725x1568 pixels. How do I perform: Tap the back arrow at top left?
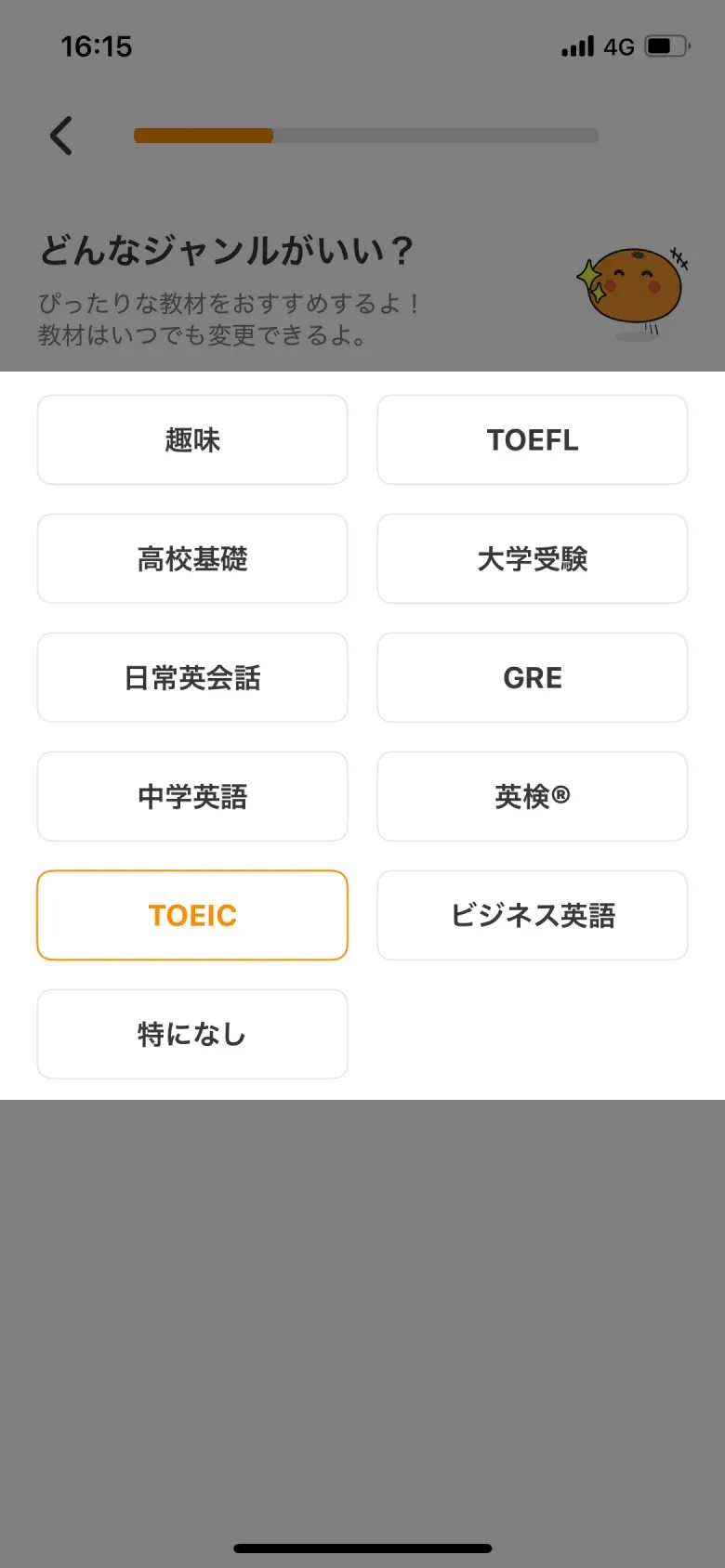(60, 135)
